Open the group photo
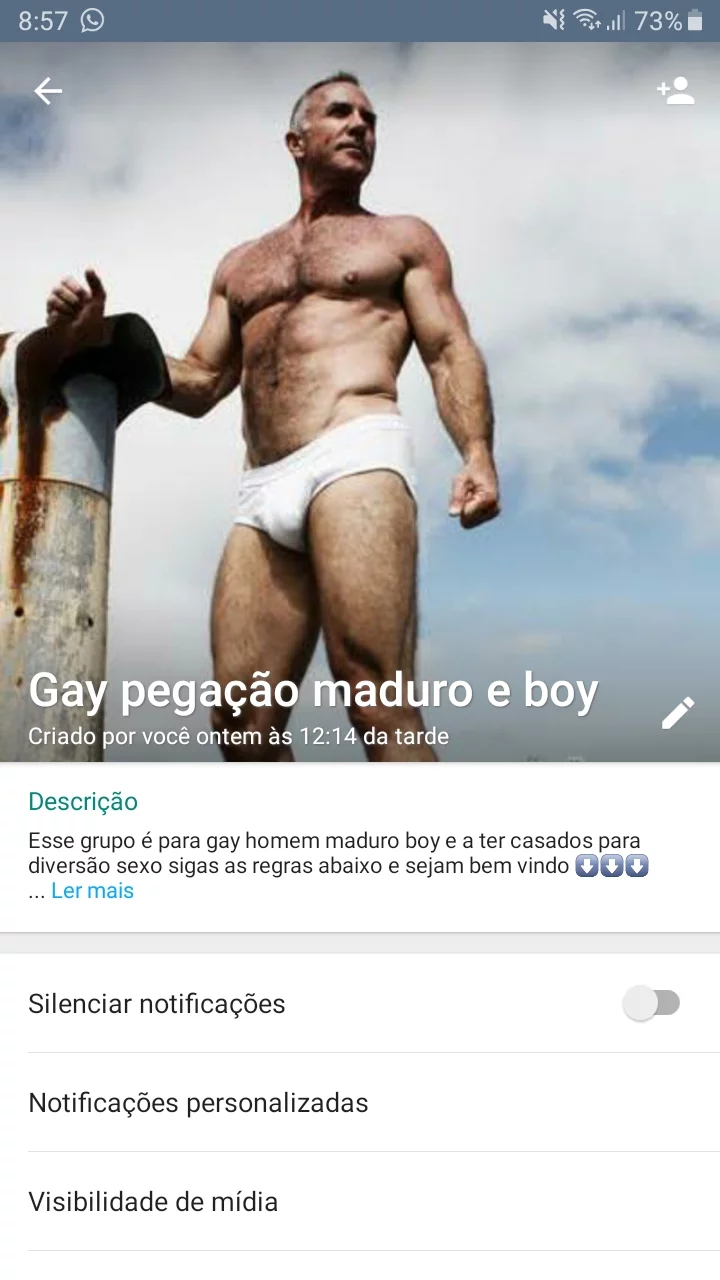The height and width of the screenshot is (1280, 720). click(360, 400)
